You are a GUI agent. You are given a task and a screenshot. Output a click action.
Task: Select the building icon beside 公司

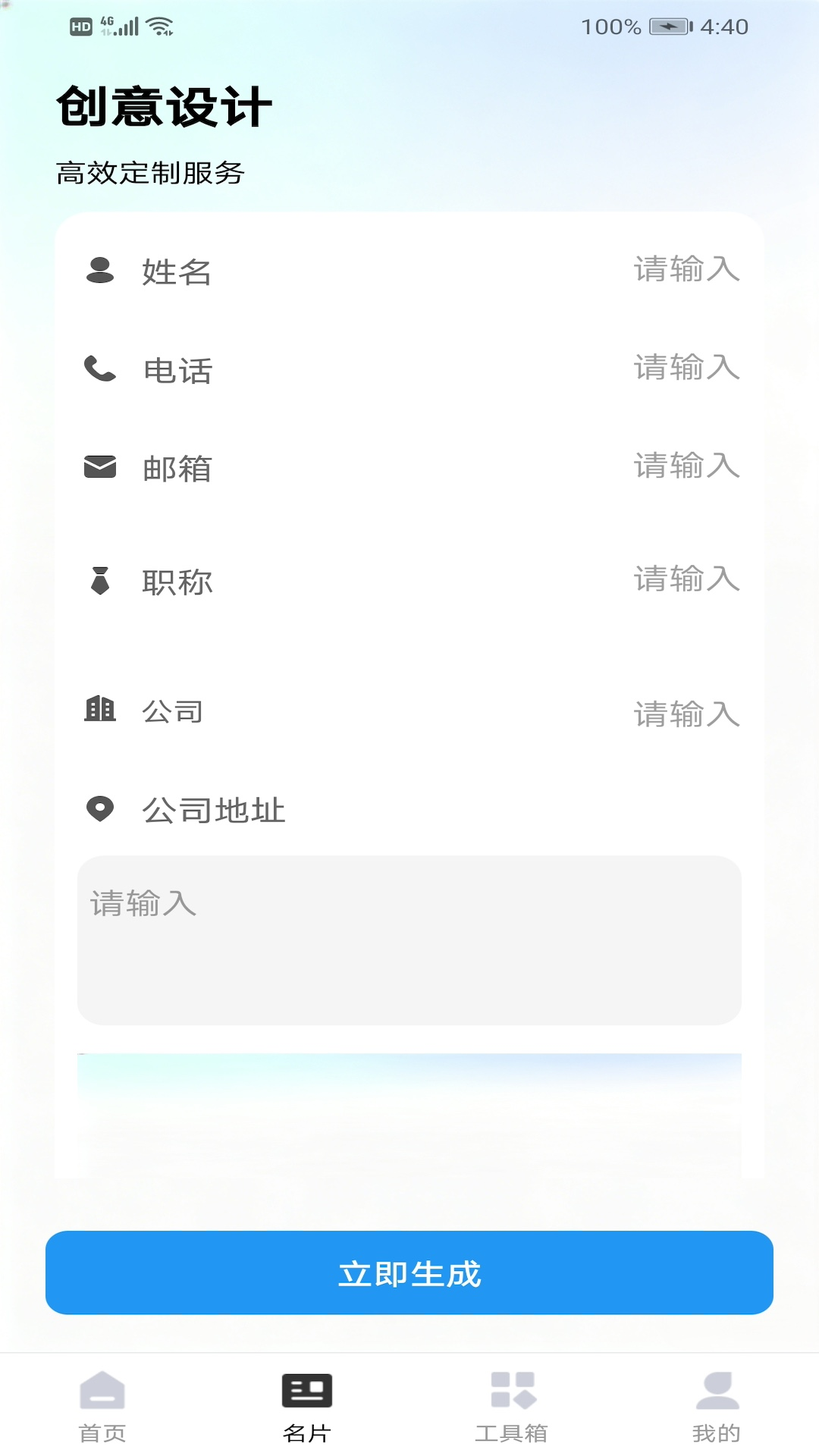(99, 710)
